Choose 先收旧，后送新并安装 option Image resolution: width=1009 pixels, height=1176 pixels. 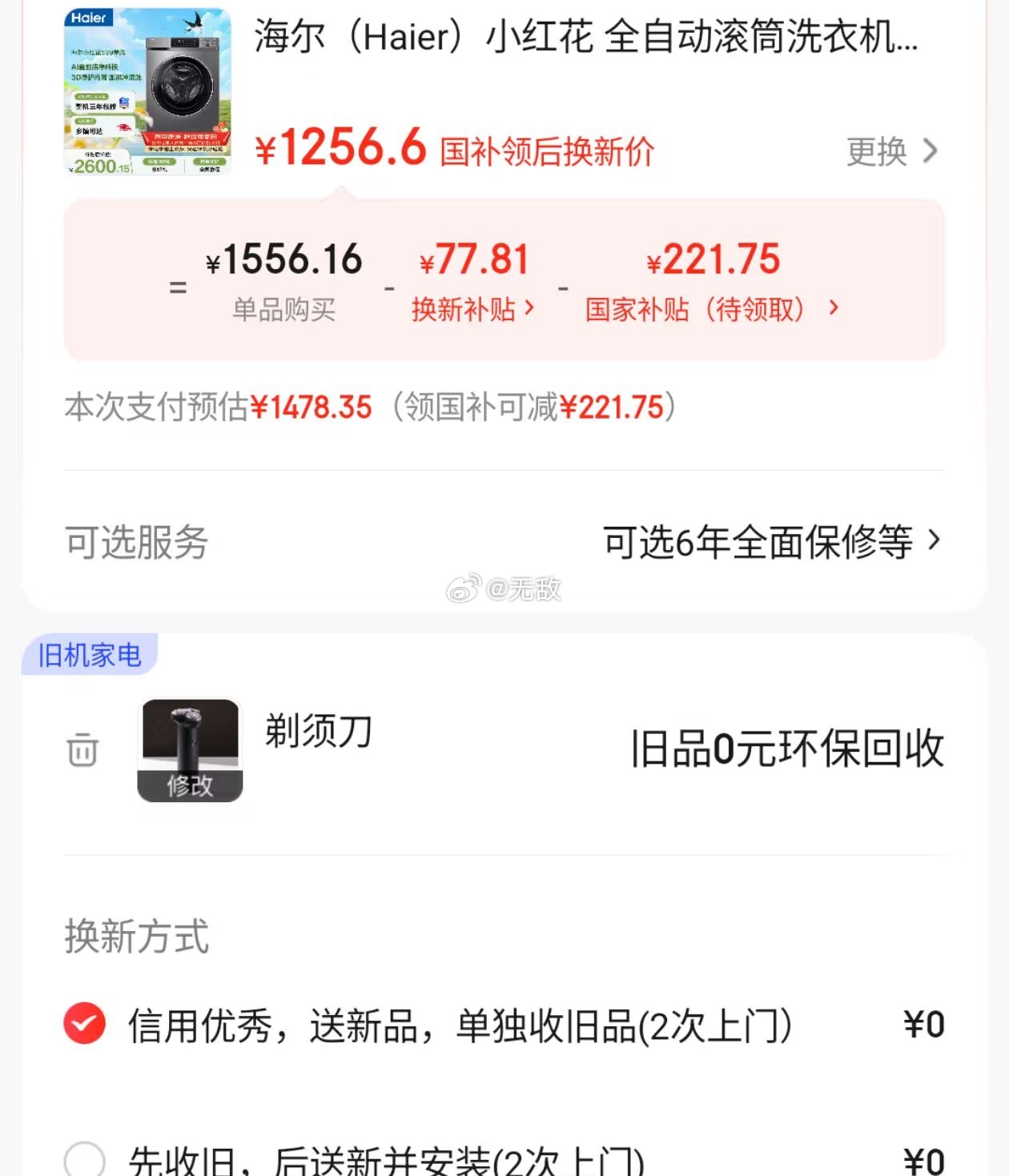tap(85, 1159)
